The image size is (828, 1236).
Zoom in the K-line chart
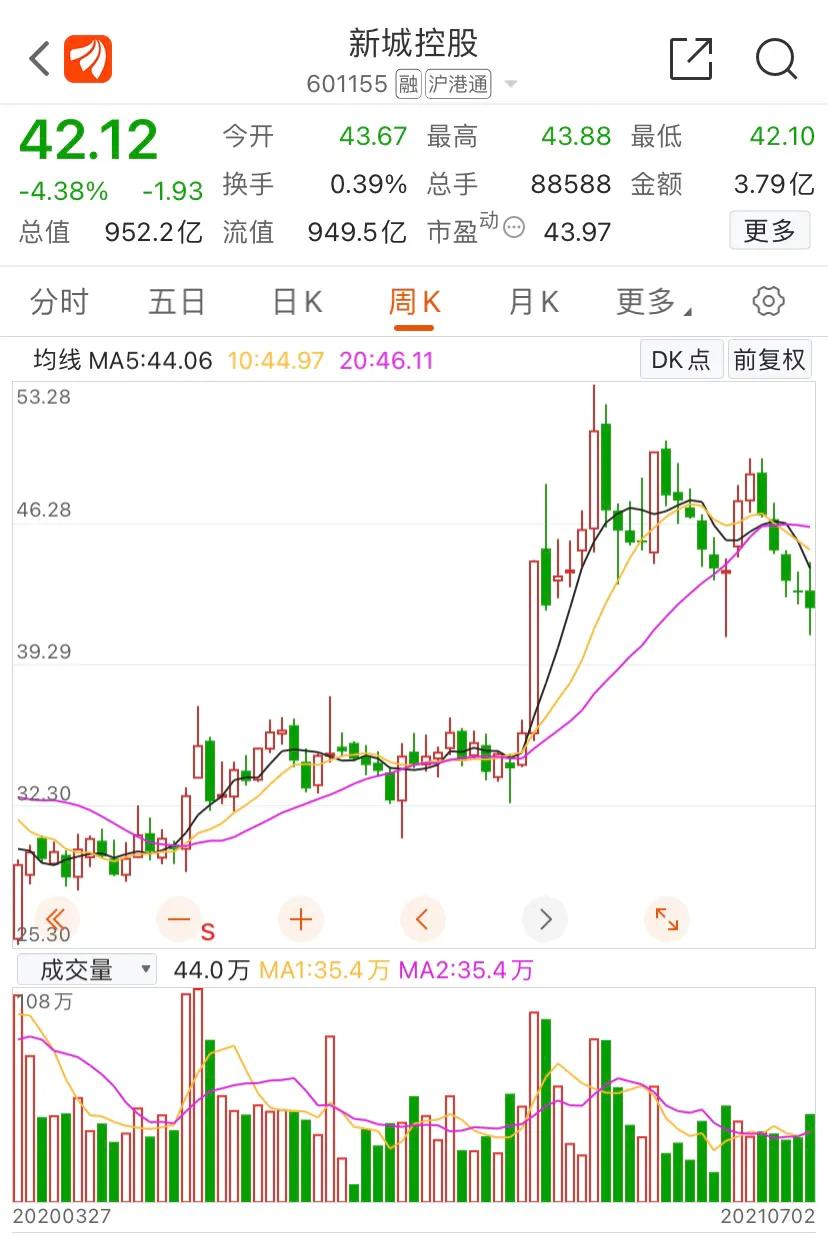pyautogui.click(x=301, y=919)
